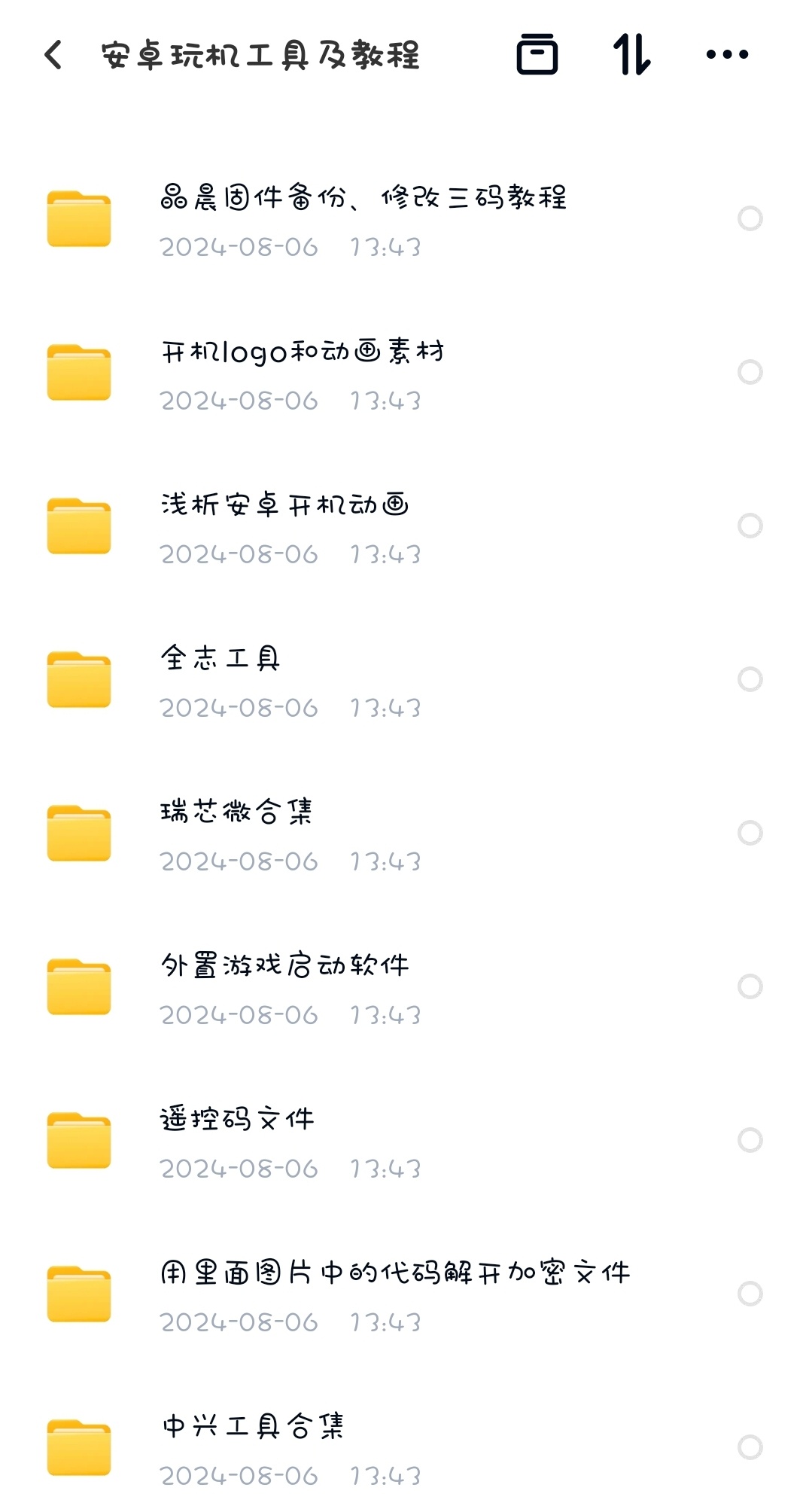The width and height of the screenshot is (812, 1509).
Task: Mark 全志工具 folder as selected
Action: point(750,680)
